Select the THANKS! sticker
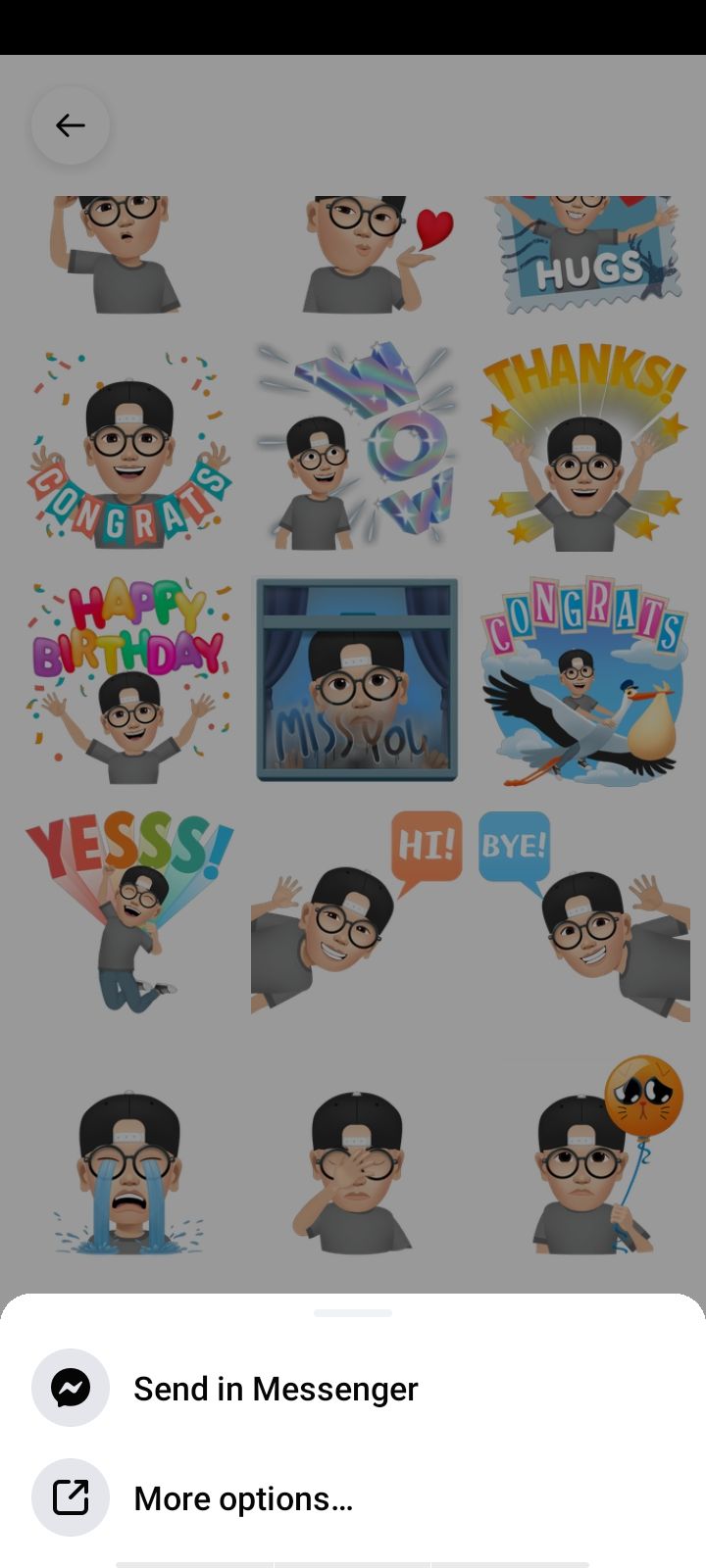The height and width of the screenshot is (1568, 706). [583, 446]
